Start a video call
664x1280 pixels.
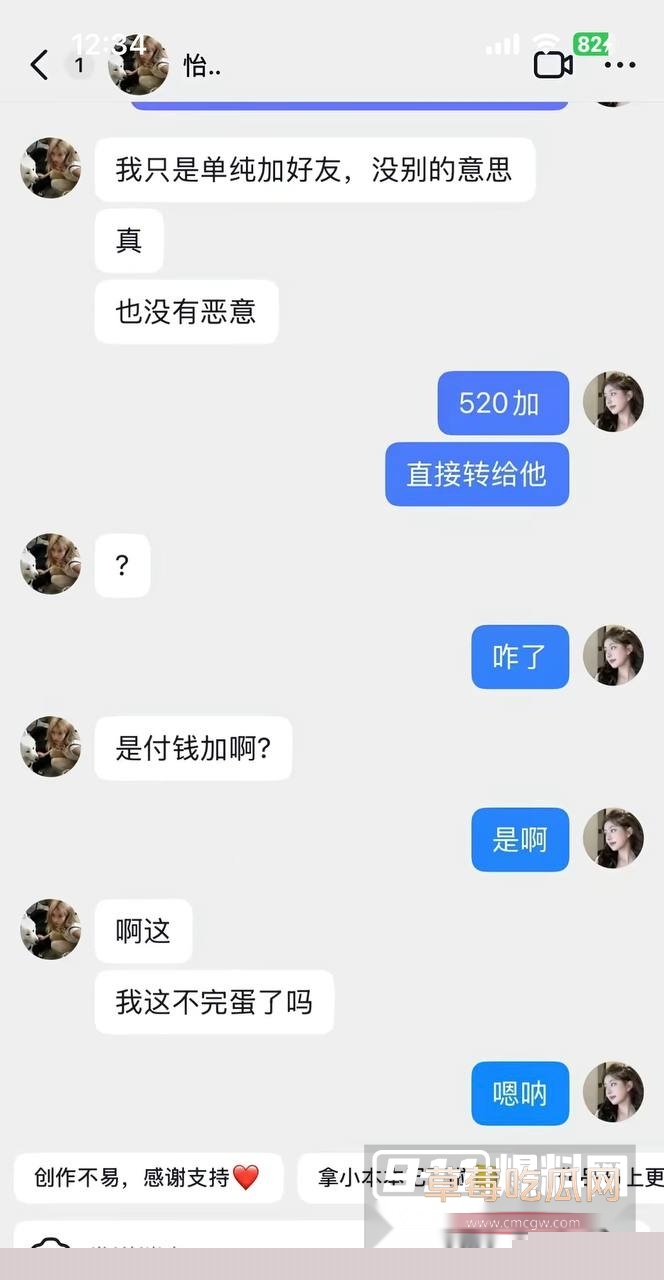553,66
